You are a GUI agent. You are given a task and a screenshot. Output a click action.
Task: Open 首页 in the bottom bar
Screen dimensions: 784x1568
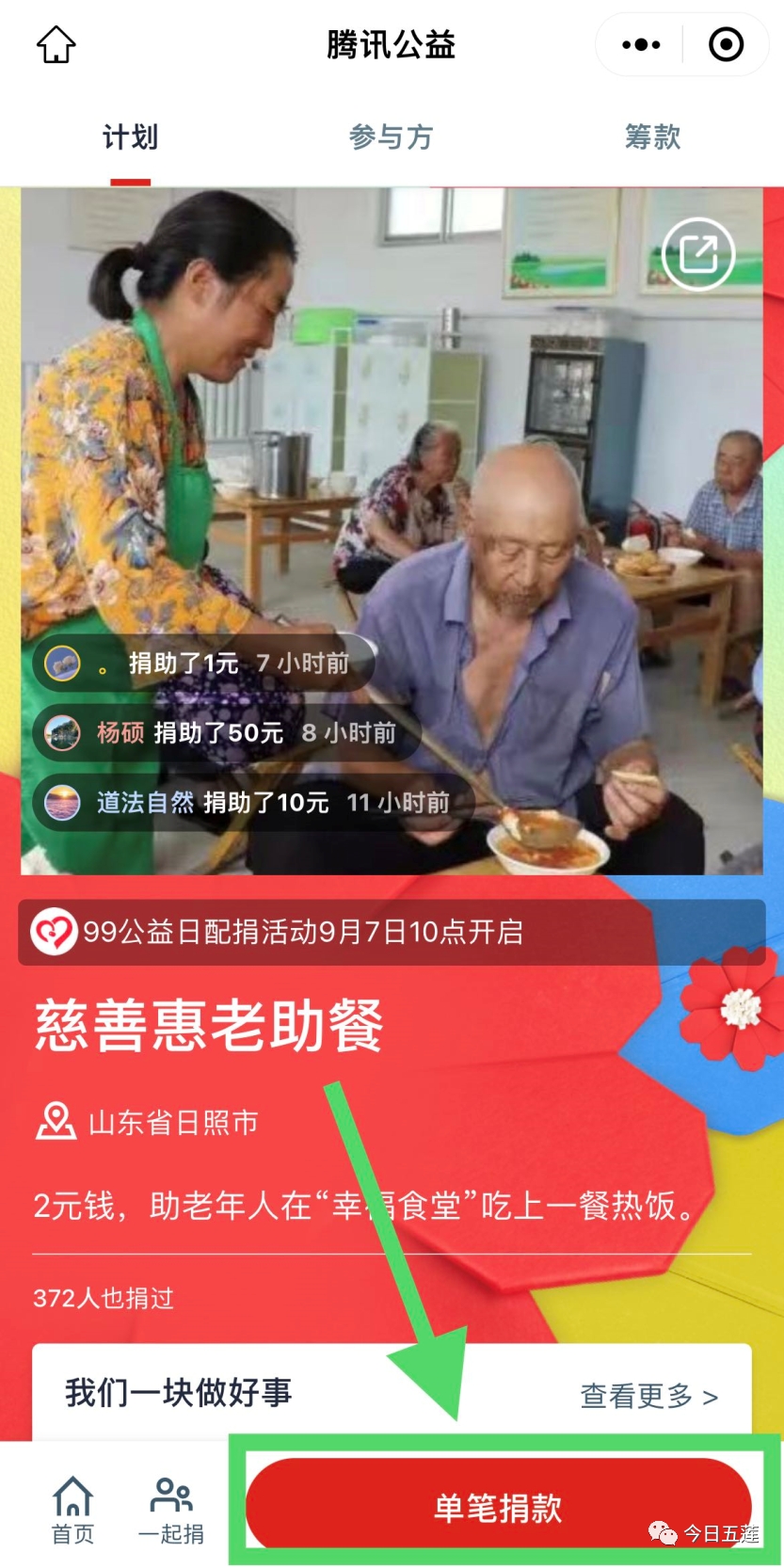click(x=72, y=1510)
